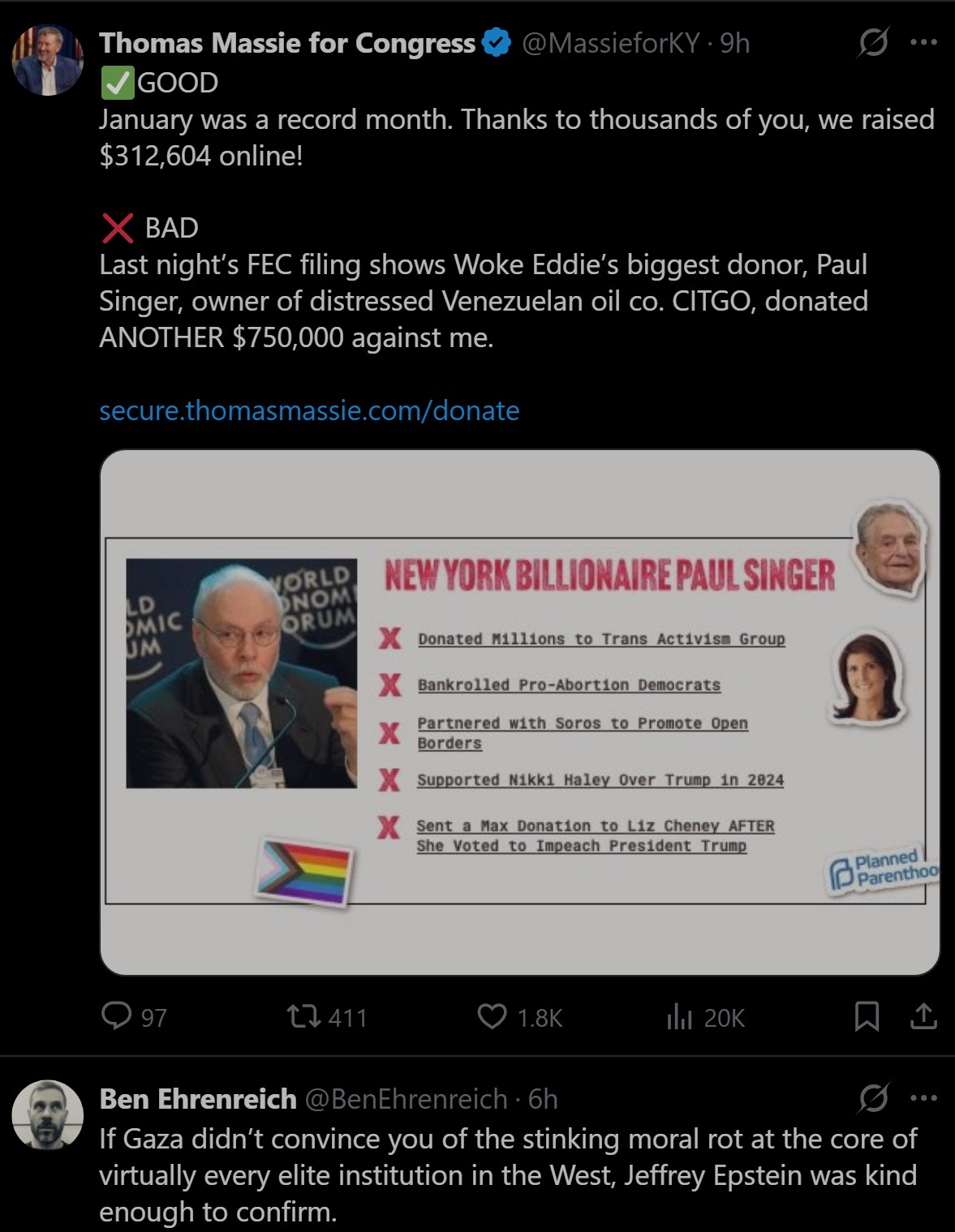Image resolution: width=955 pixels, height=1232 pixels.
Task: Open overflow menu on Massie's post
Action: [923, 42]
